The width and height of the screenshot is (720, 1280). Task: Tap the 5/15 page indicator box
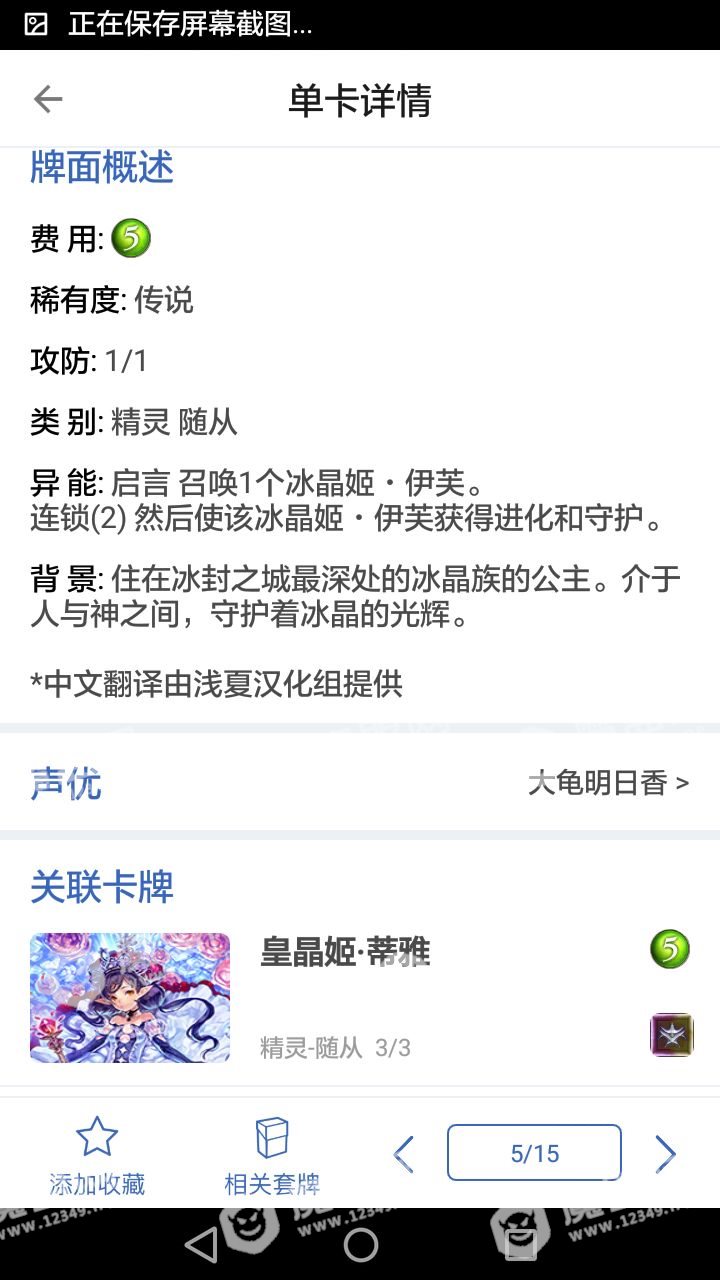pos(534,1153)
